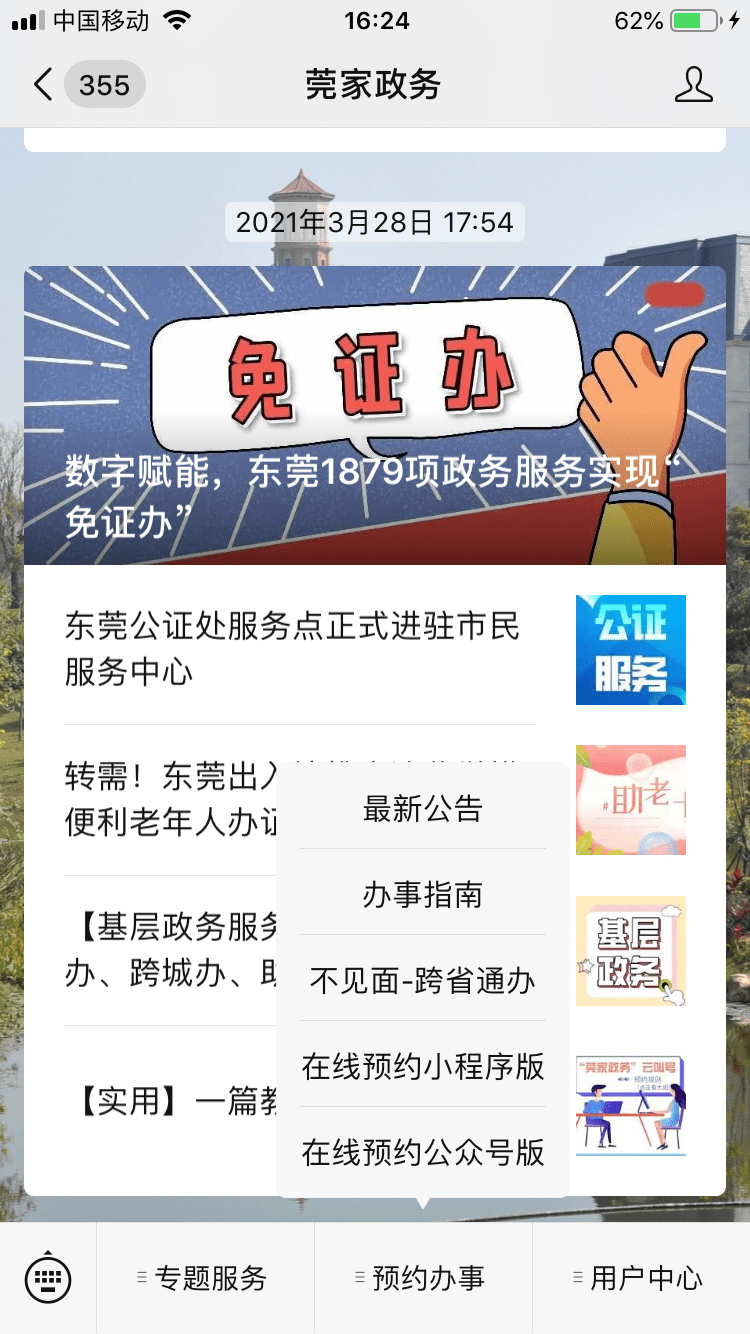Open the 助老 article thumbnail

click(x=630, y=800)
